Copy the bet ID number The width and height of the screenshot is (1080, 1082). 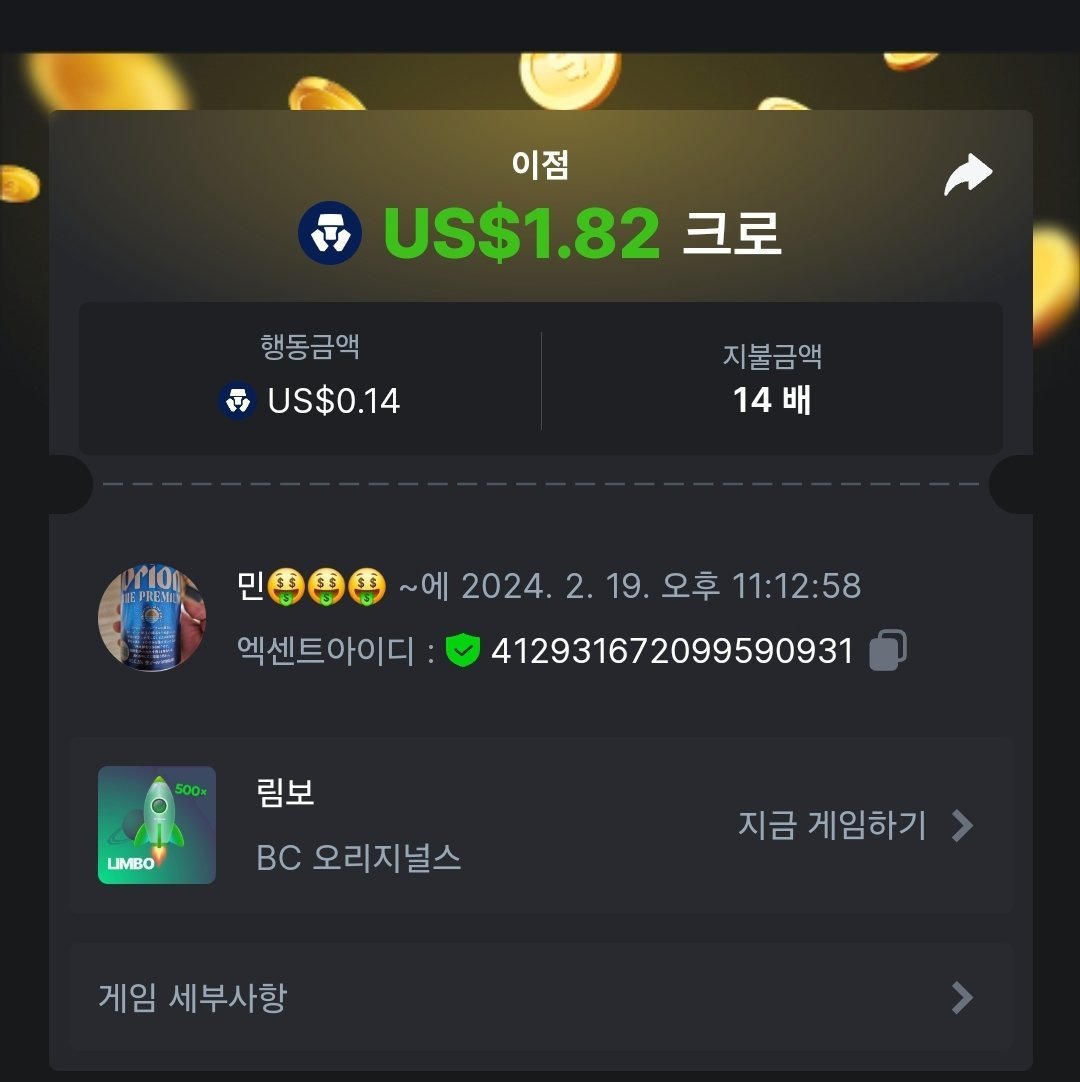coord(887,650)
